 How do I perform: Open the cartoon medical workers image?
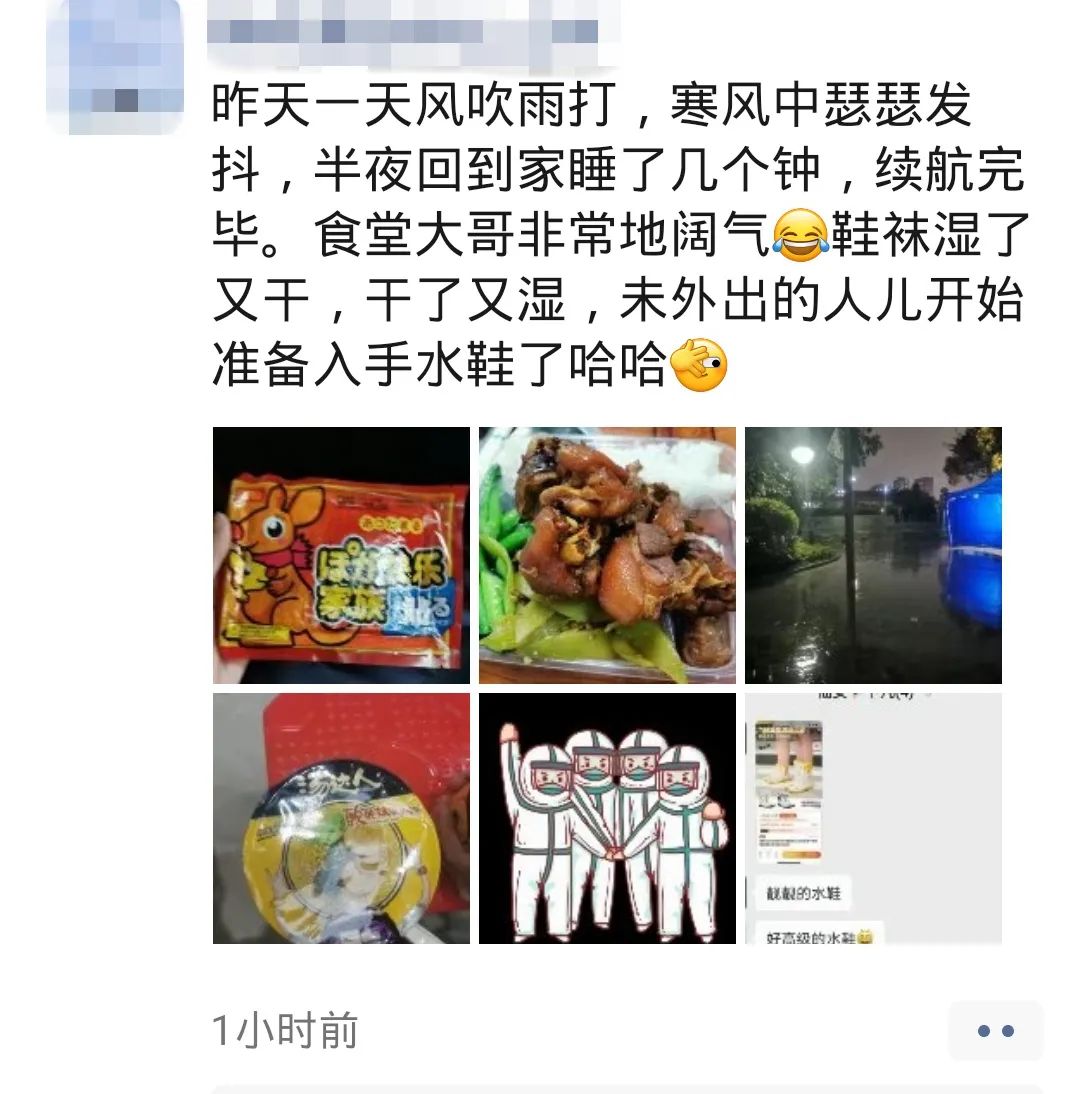(607, 818)
